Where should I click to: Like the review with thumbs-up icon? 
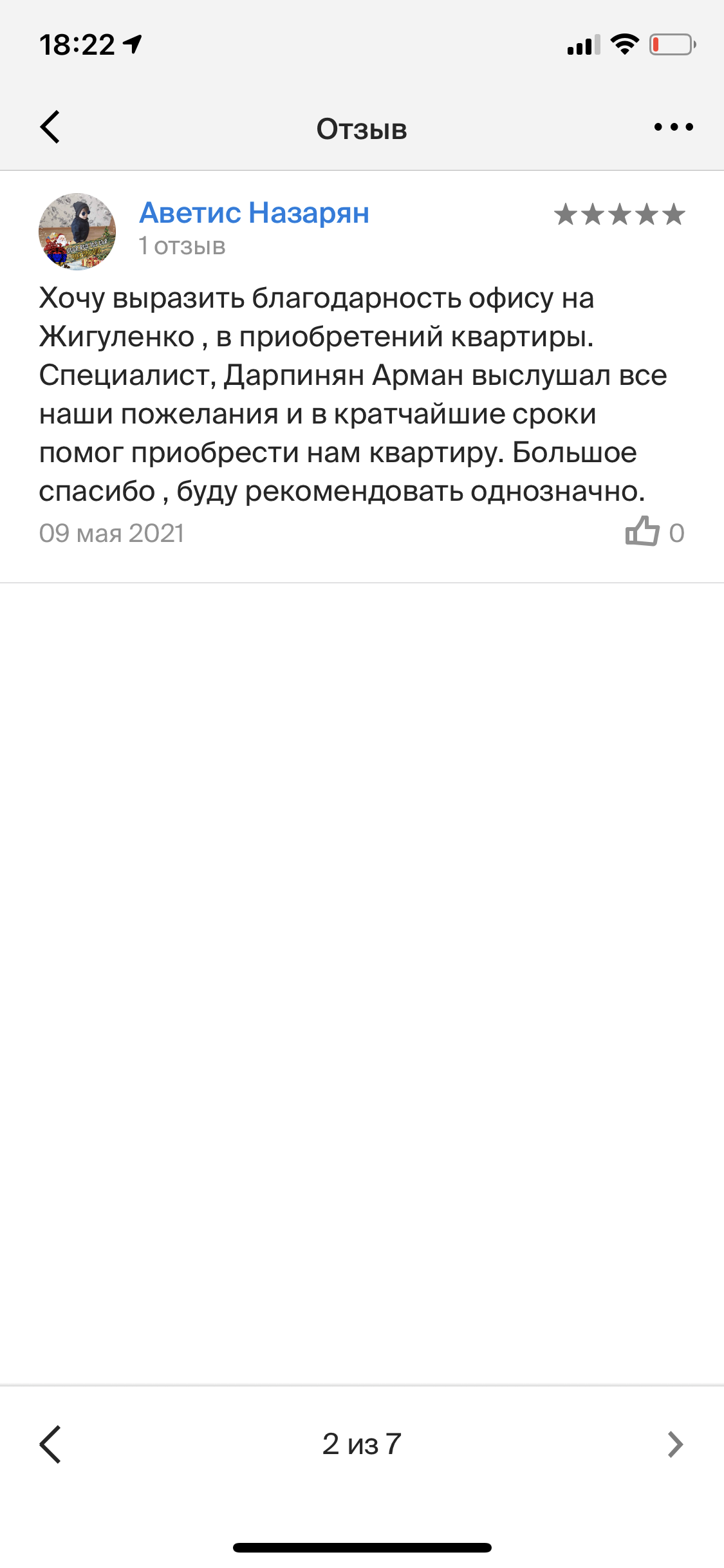(x=642, y=532)
